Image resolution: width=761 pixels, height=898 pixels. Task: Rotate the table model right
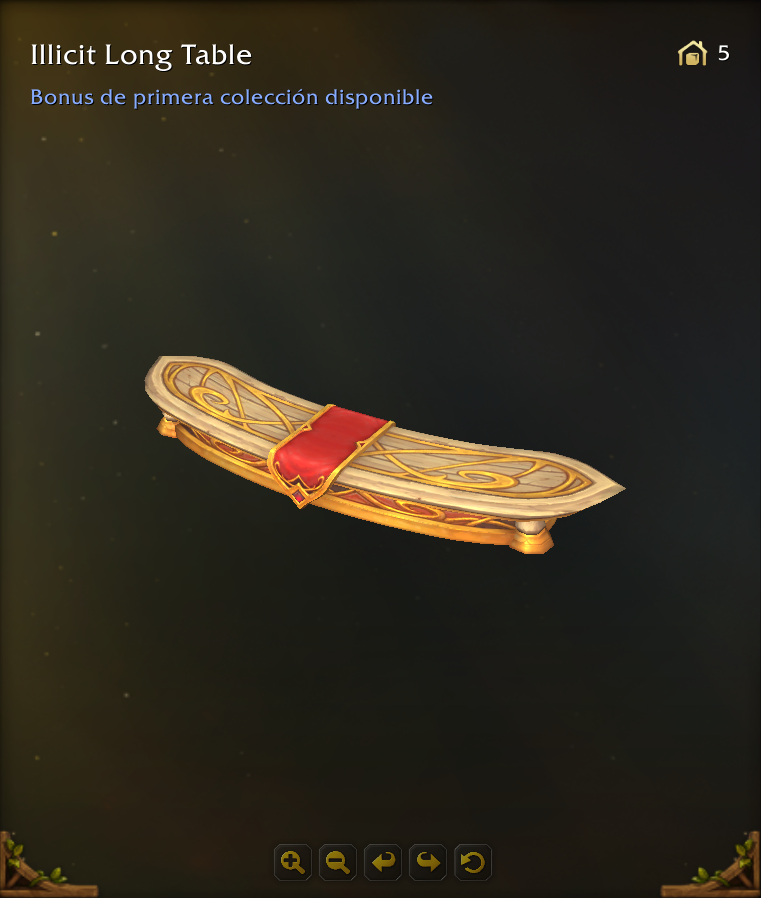pyautogui.click(x=428, y=862)
